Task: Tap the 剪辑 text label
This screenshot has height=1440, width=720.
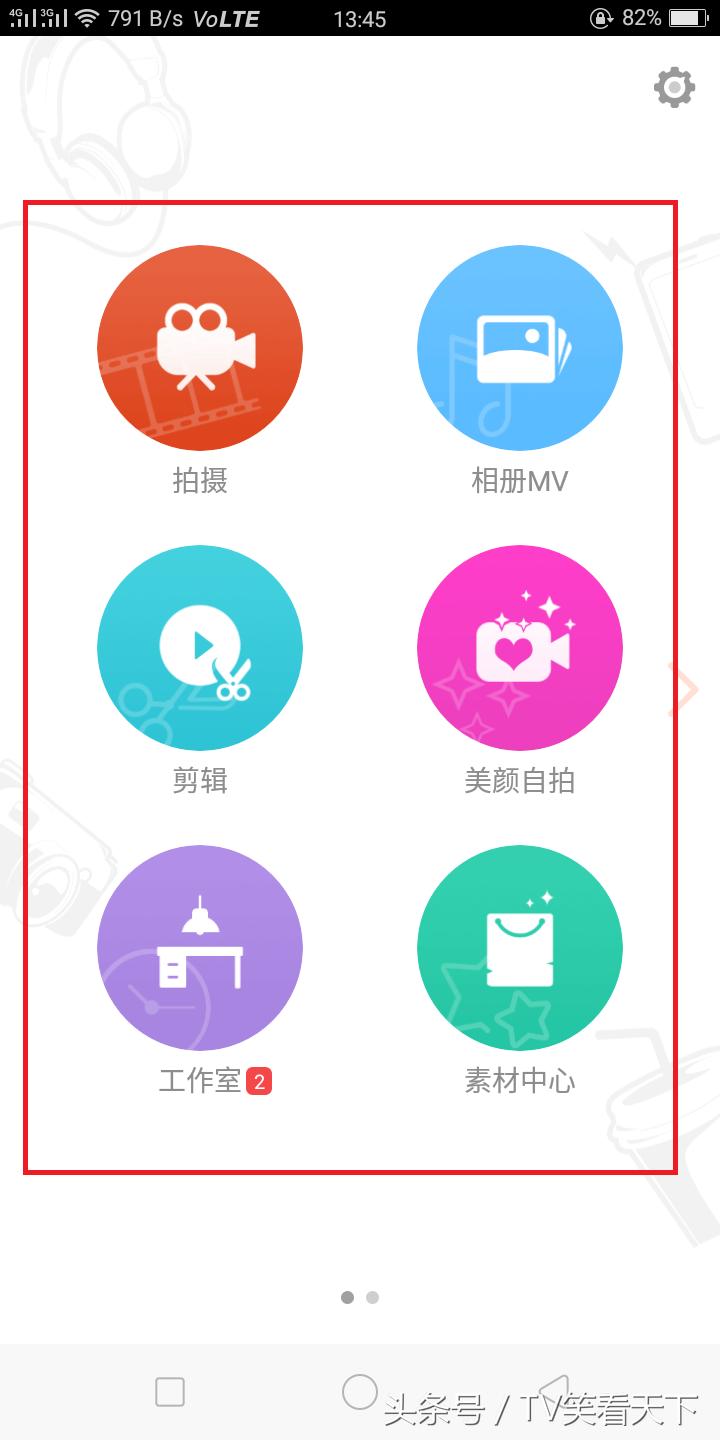Action: click(199, 781)
